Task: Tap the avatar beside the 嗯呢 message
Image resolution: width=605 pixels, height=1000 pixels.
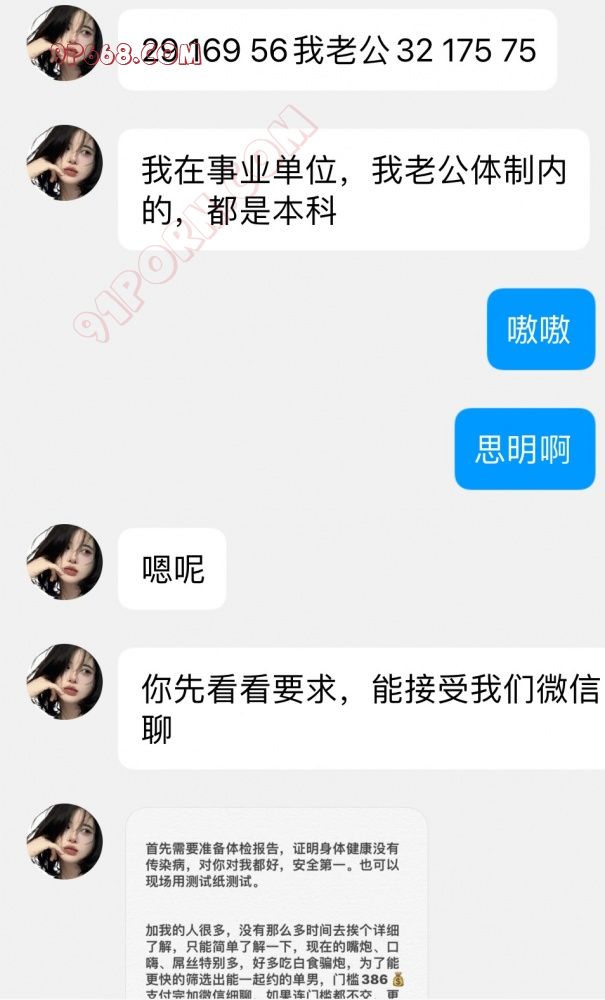Action: click(65, 562)
